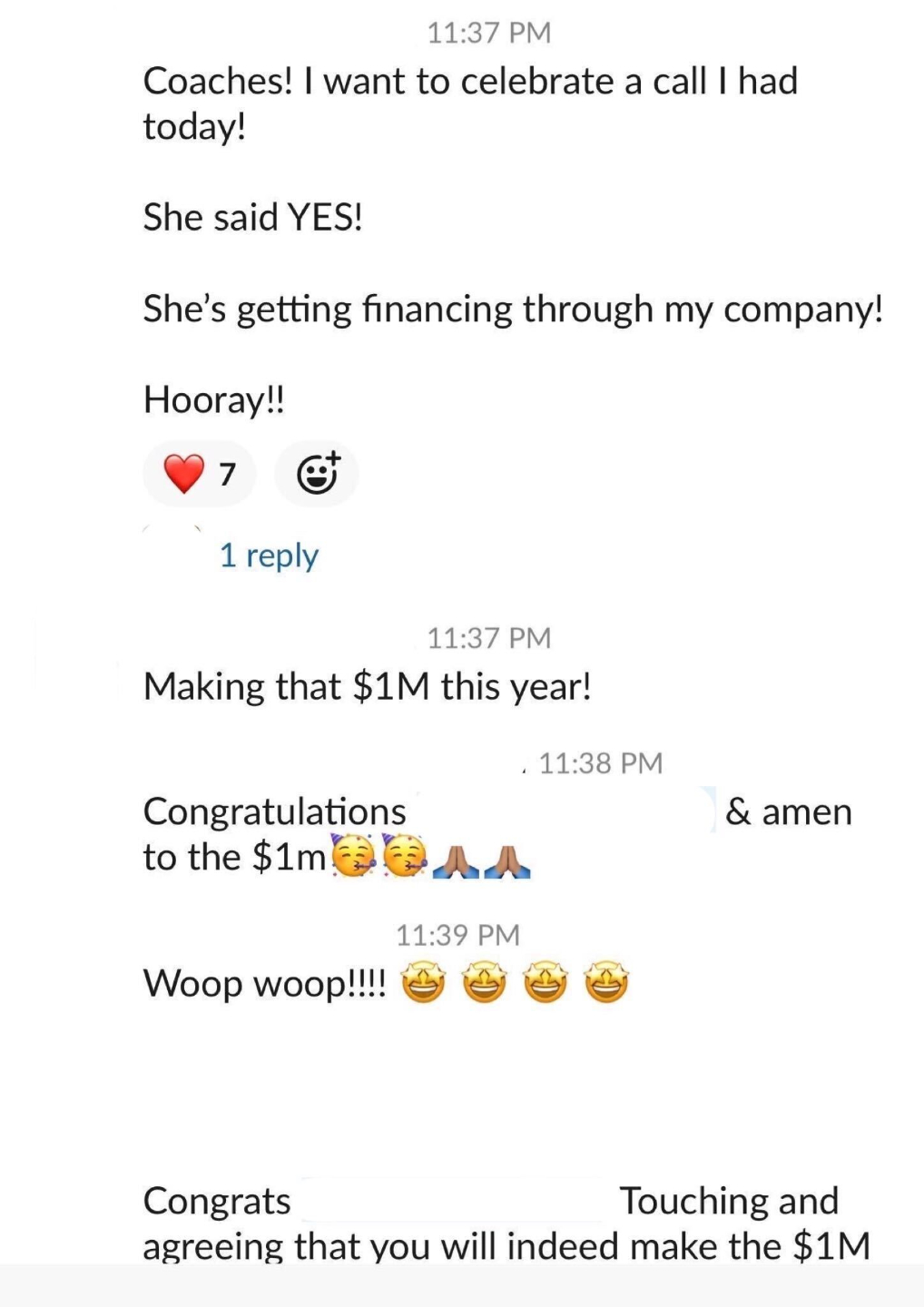
Task: Add a new emoji reaction
Action: tap(317, 474)
